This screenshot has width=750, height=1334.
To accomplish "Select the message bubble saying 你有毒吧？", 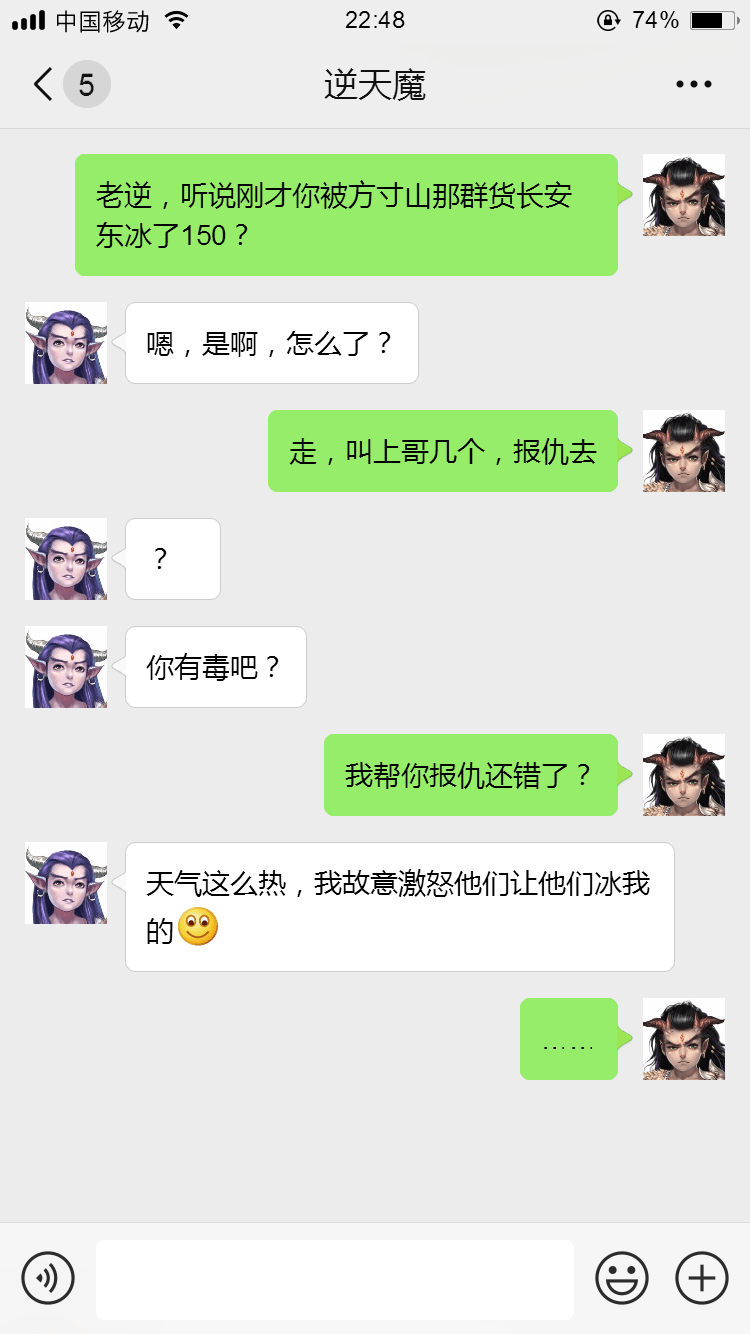I will point(215,667).
